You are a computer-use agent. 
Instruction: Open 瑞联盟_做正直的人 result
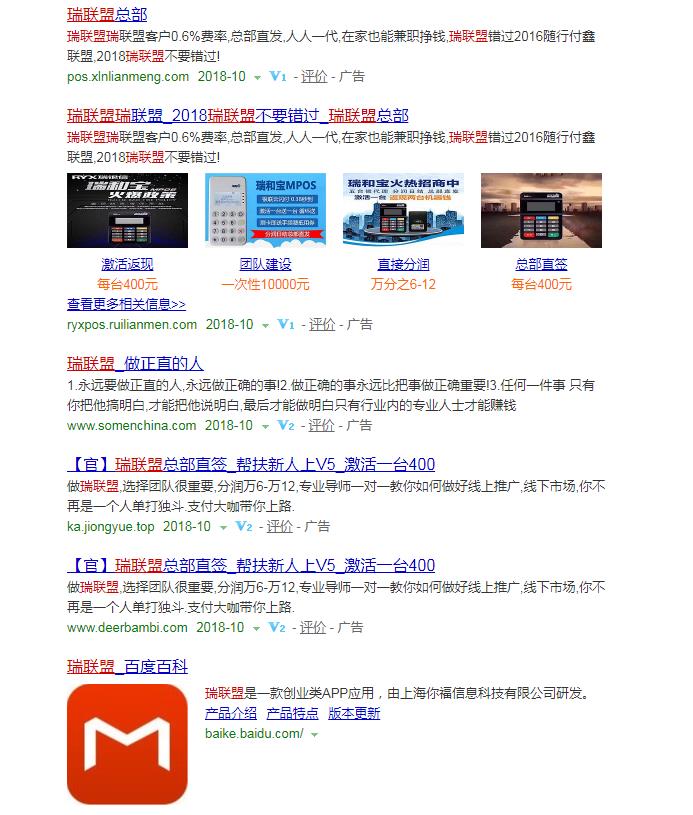click(x=135, y=363)
